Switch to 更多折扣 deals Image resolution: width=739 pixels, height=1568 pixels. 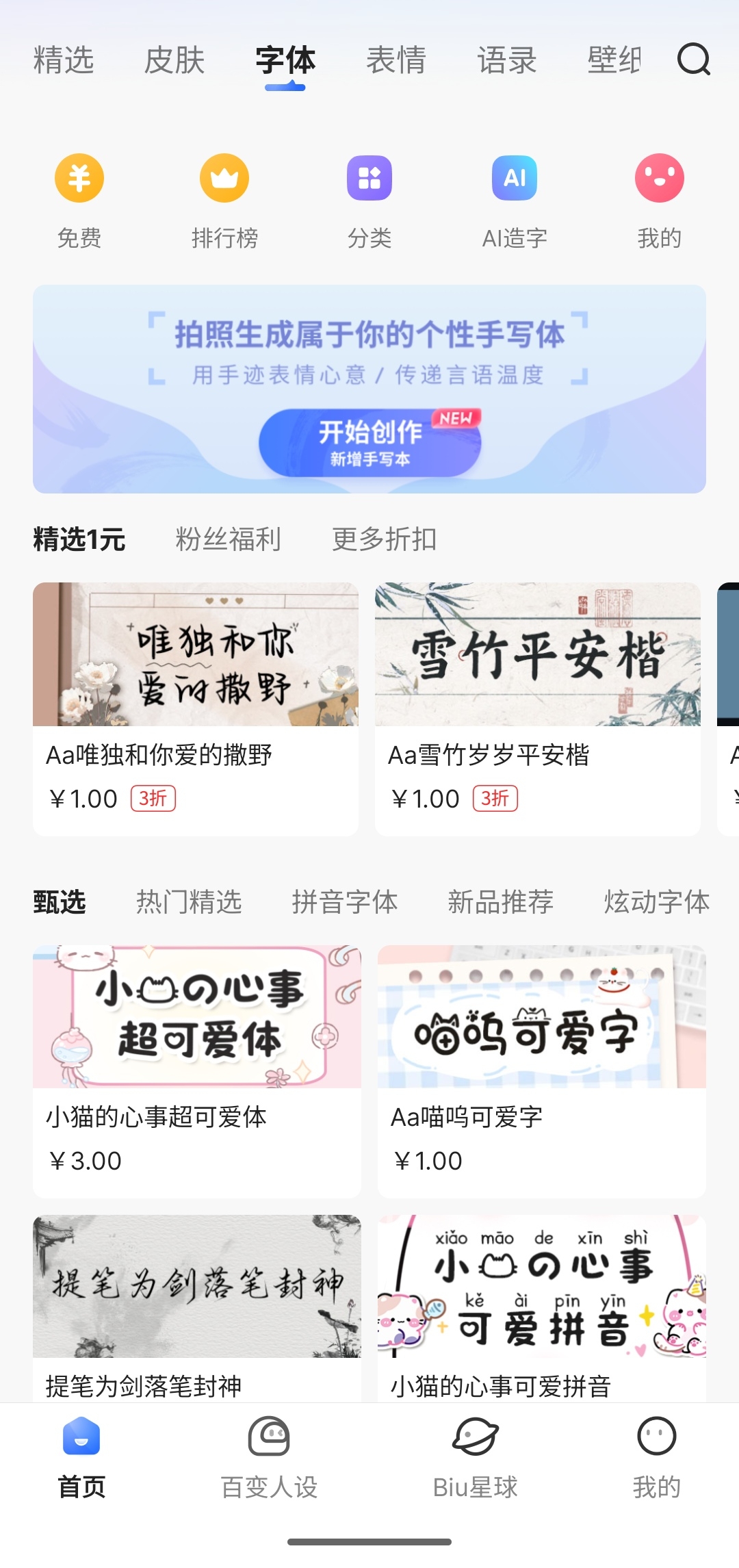click(x=384, y=539)
